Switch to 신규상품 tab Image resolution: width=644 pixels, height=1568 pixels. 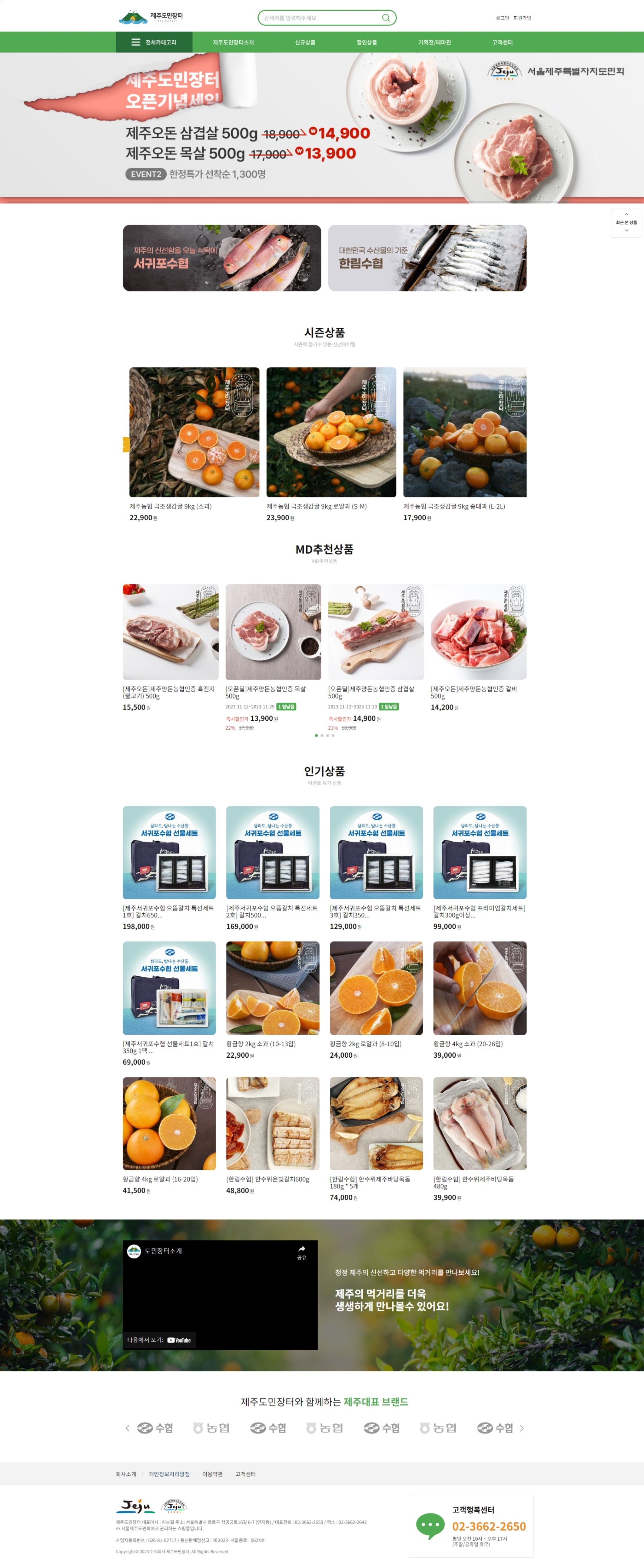pos(305,43)
